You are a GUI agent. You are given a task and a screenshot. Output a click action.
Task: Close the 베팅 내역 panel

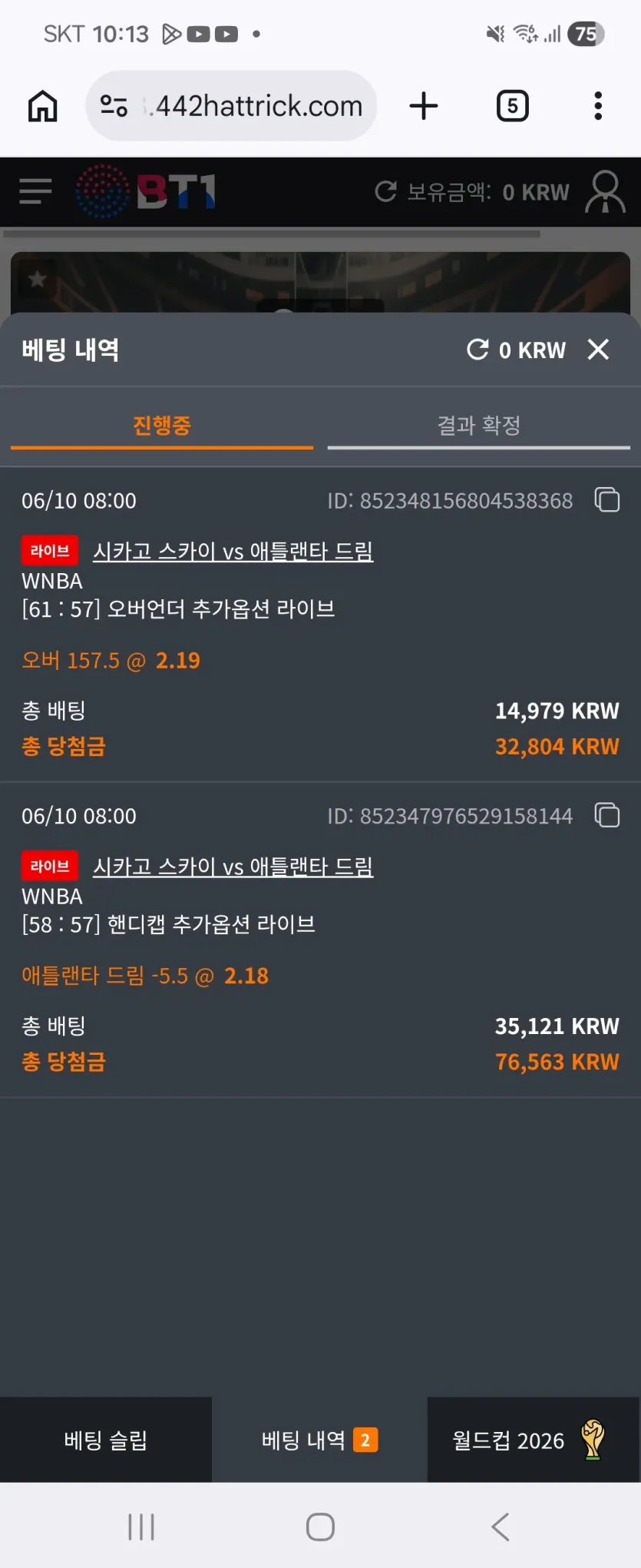(598, 350)
